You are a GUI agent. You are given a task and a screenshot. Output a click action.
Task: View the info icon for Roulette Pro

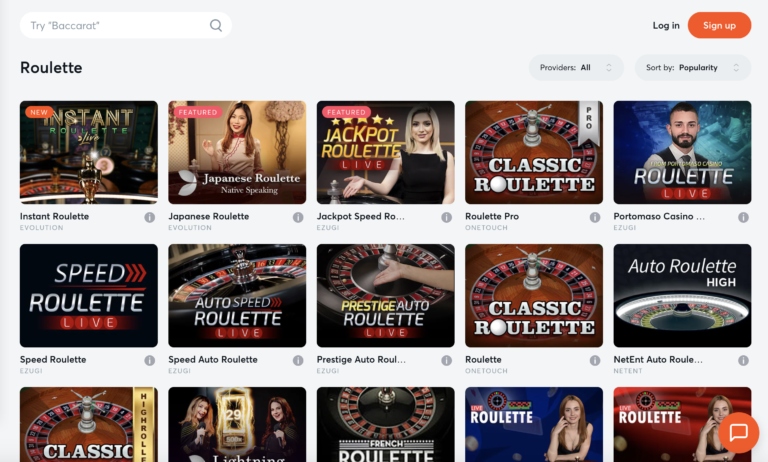tap(595, 217)
